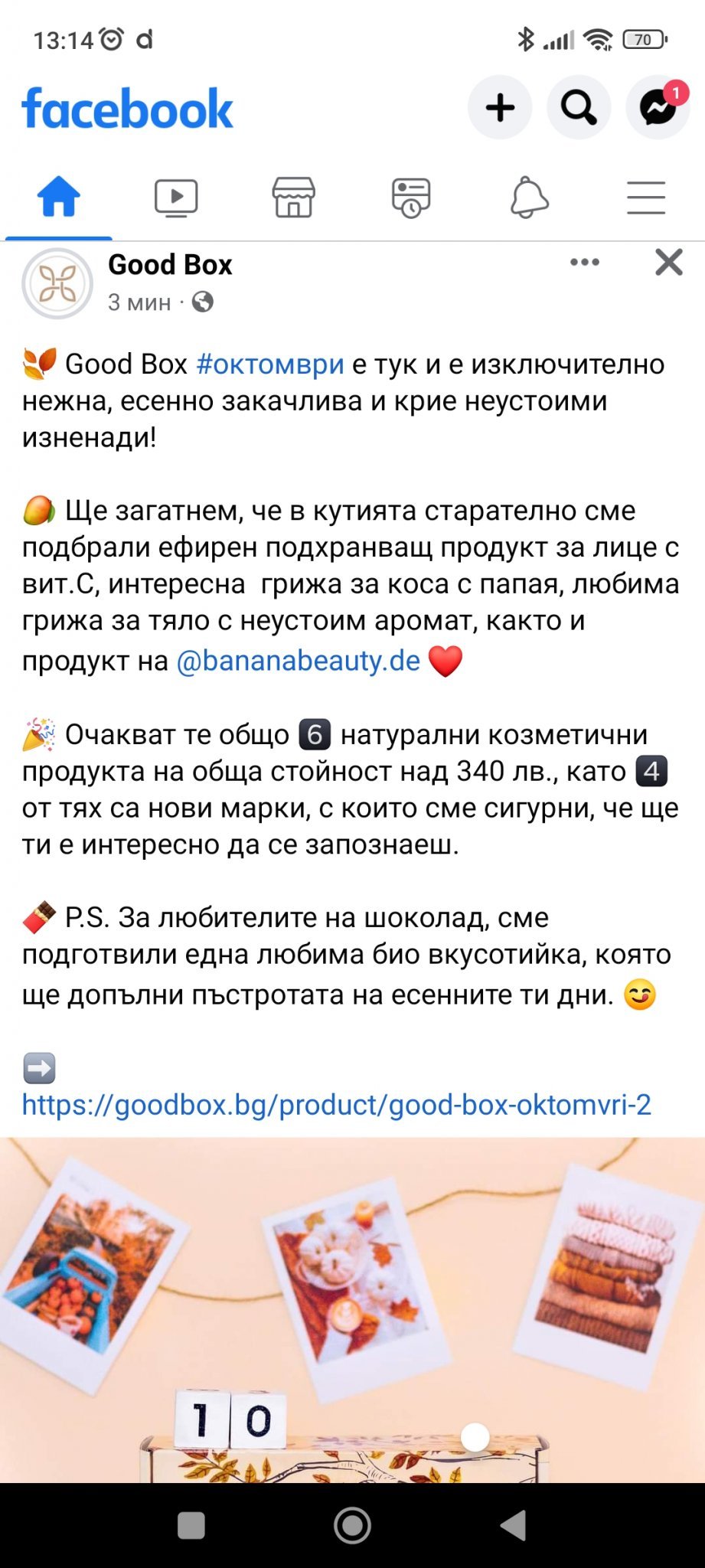Open the @bananabeauty.de mention

click(299, 661)
